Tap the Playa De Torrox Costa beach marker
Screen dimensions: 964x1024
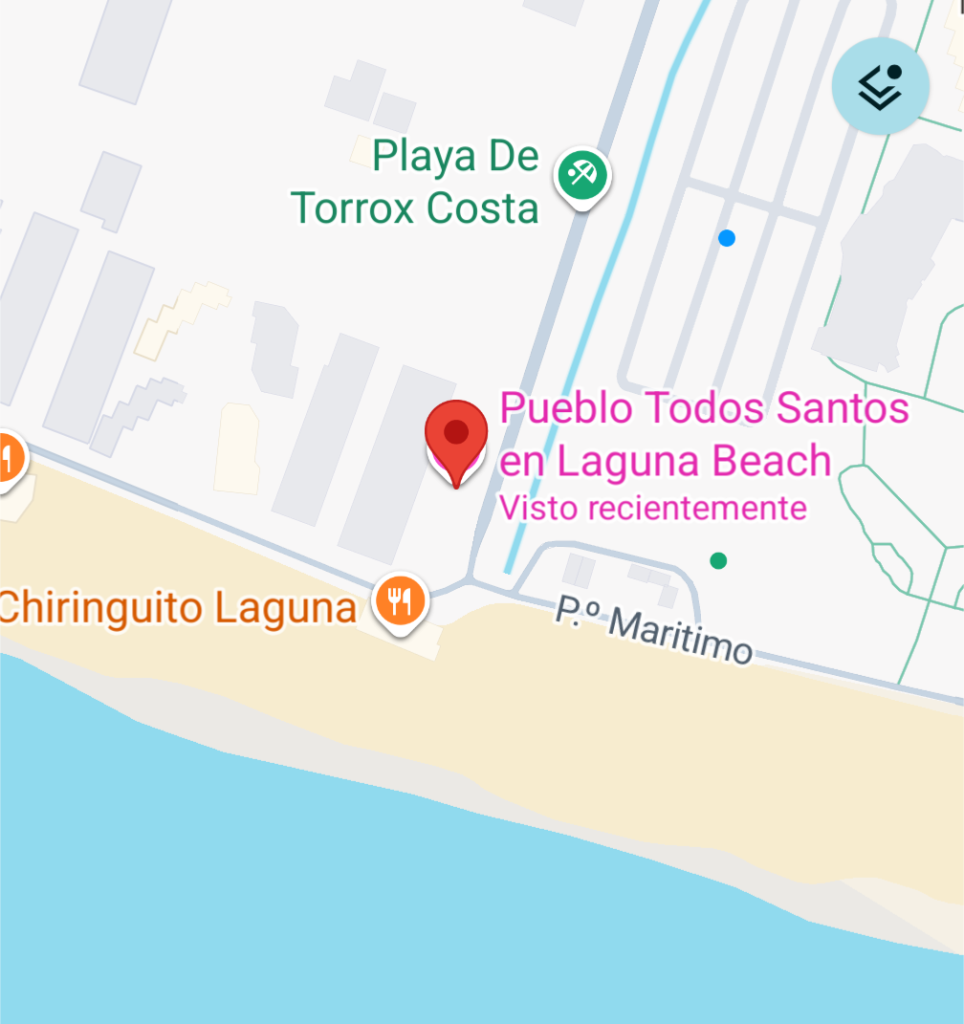(583, 177)
